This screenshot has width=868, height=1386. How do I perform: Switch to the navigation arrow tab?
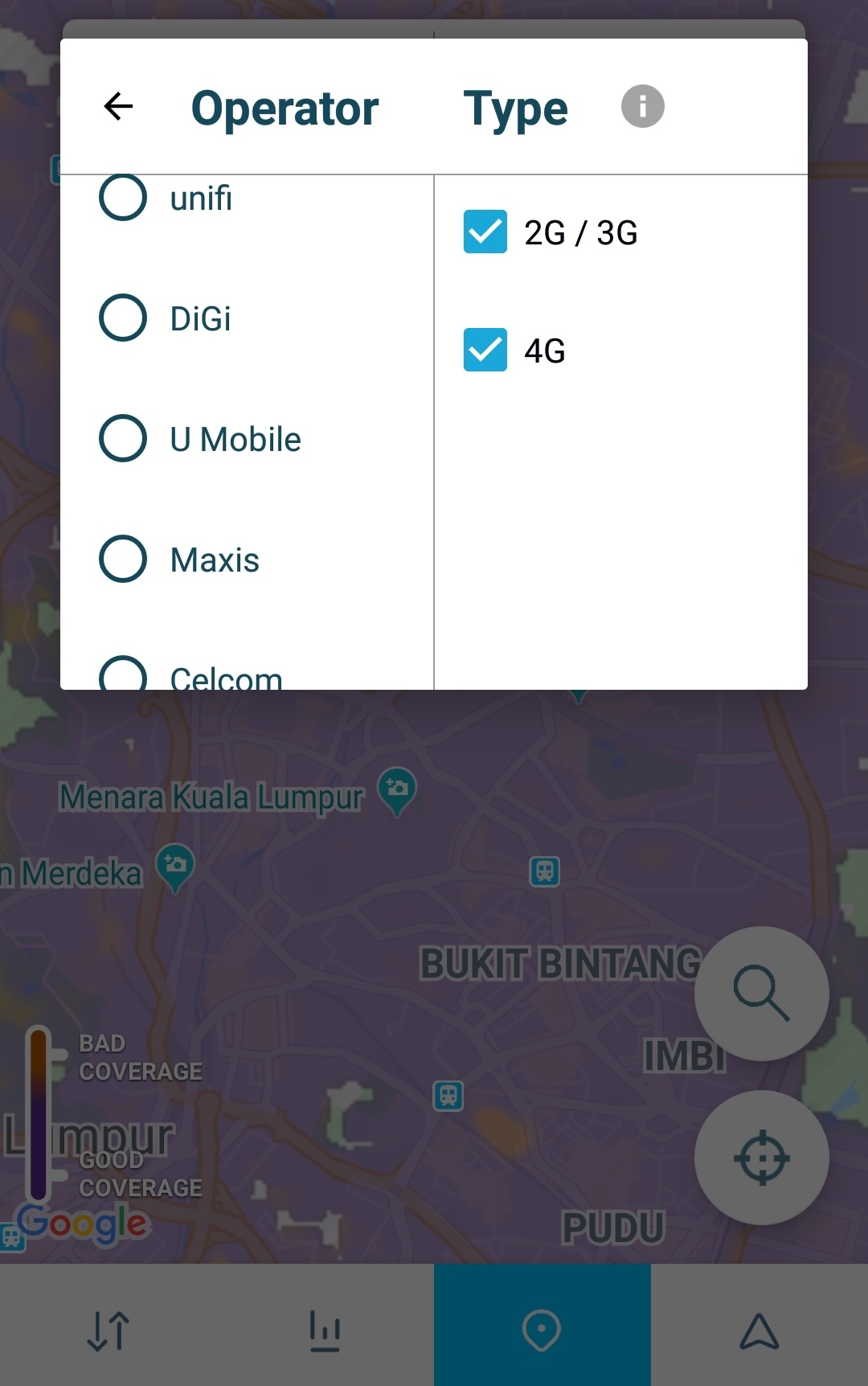pos(759,1330)
